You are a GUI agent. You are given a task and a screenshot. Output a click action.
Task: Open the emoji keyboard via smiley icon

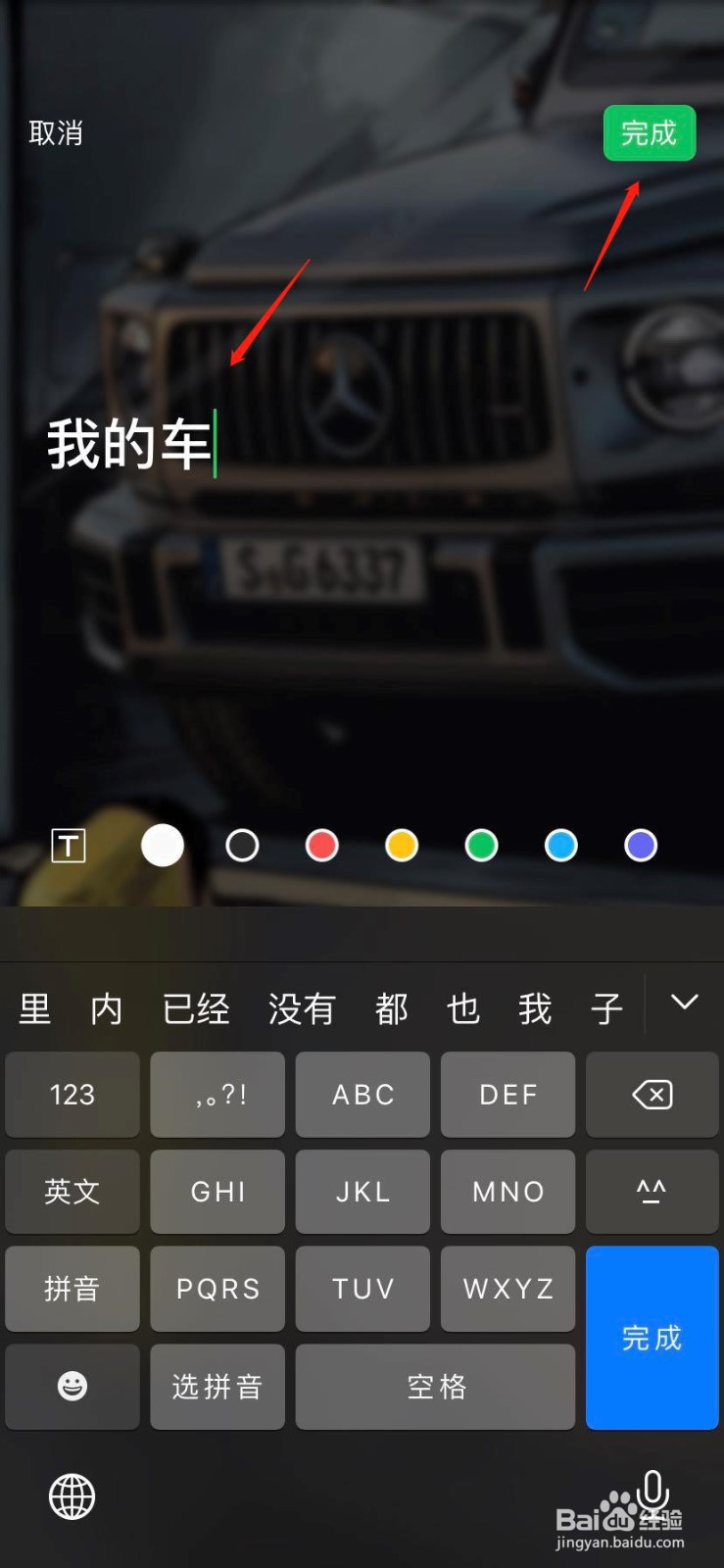tap(72, 1386)
